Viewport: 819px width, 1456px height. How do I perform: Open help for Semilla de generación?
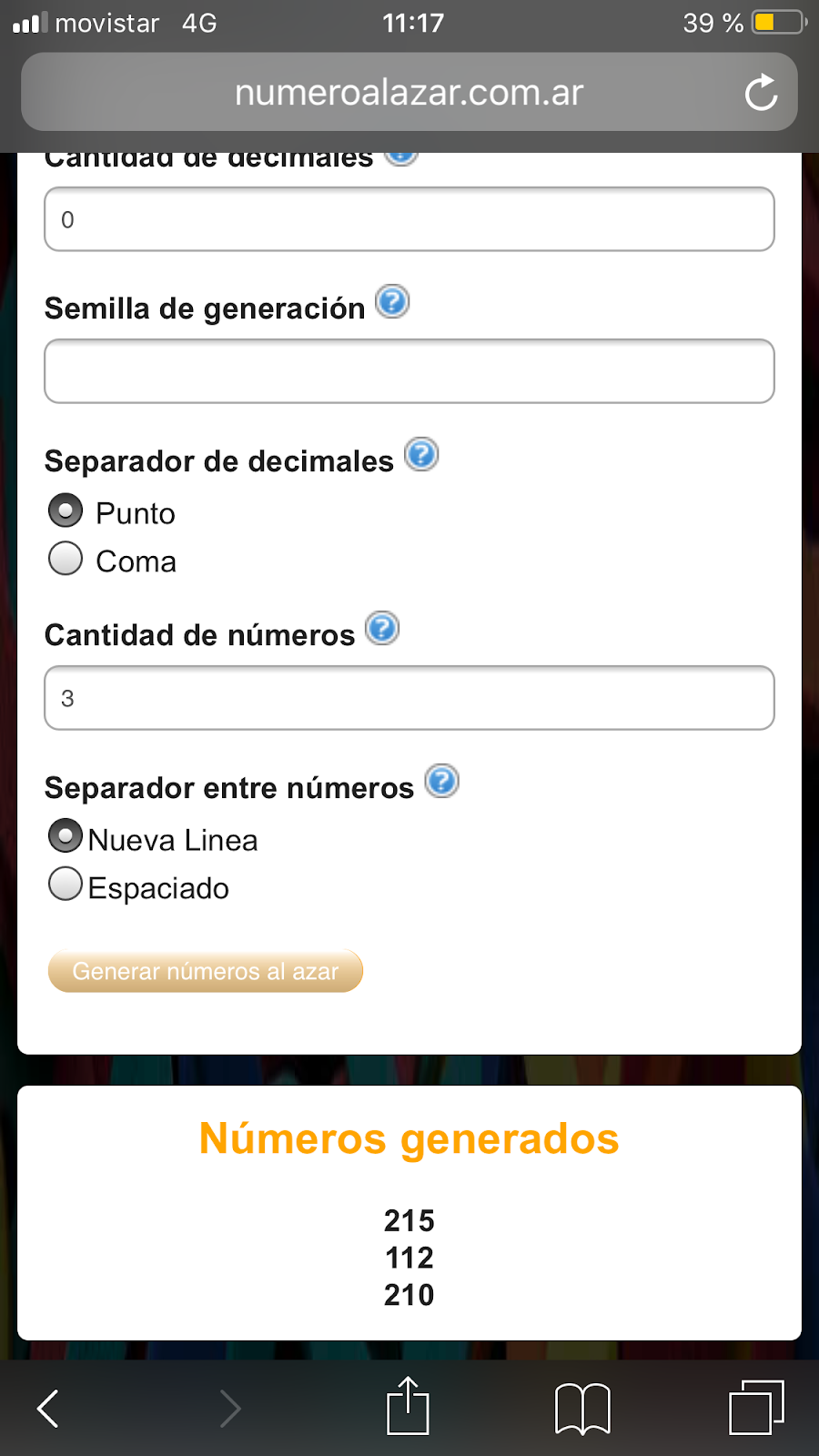pyautogui.click(x=392, y=302)
